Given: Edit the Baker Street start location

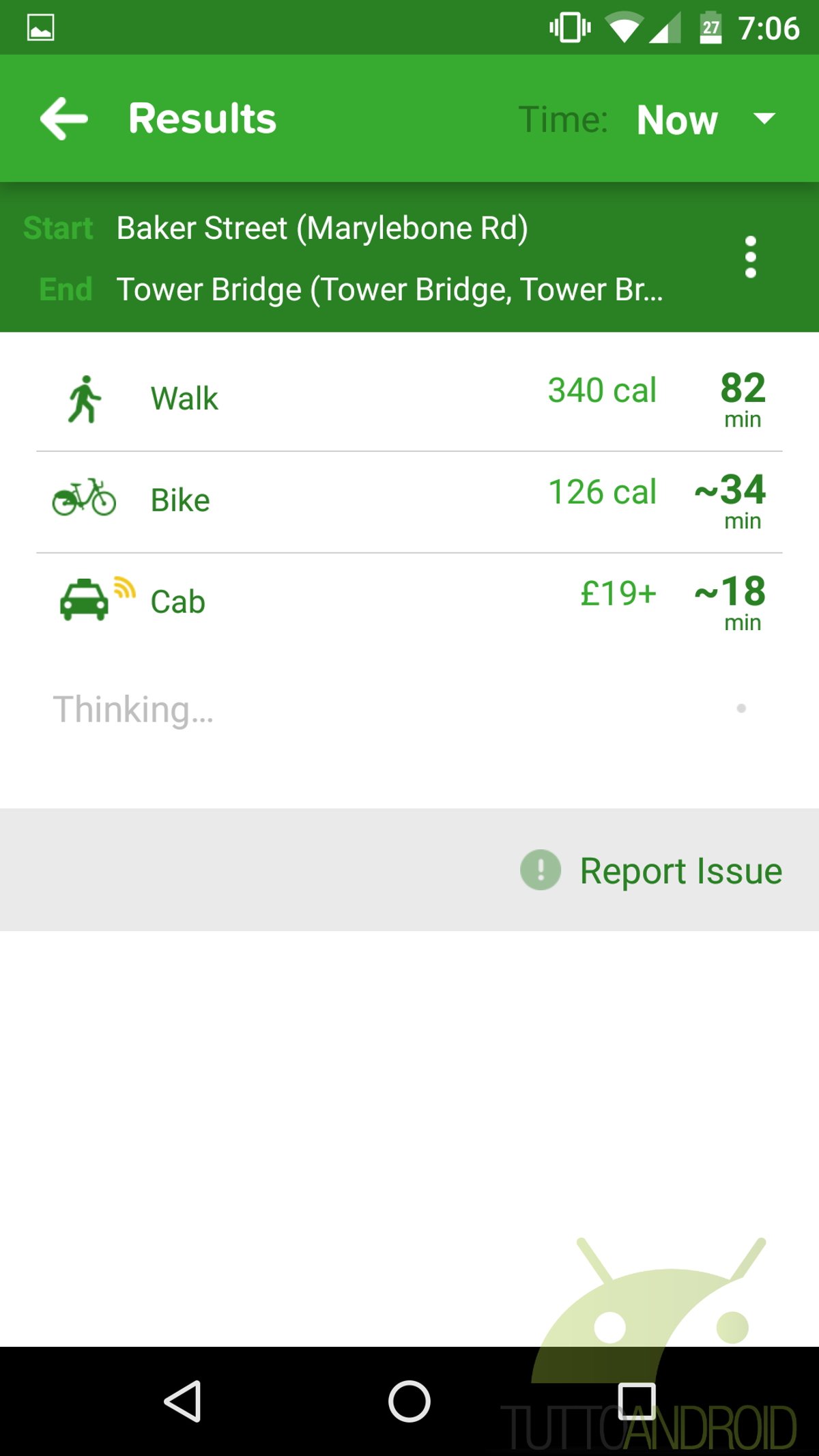Looking at the screenshot, I should click(322, 228).
